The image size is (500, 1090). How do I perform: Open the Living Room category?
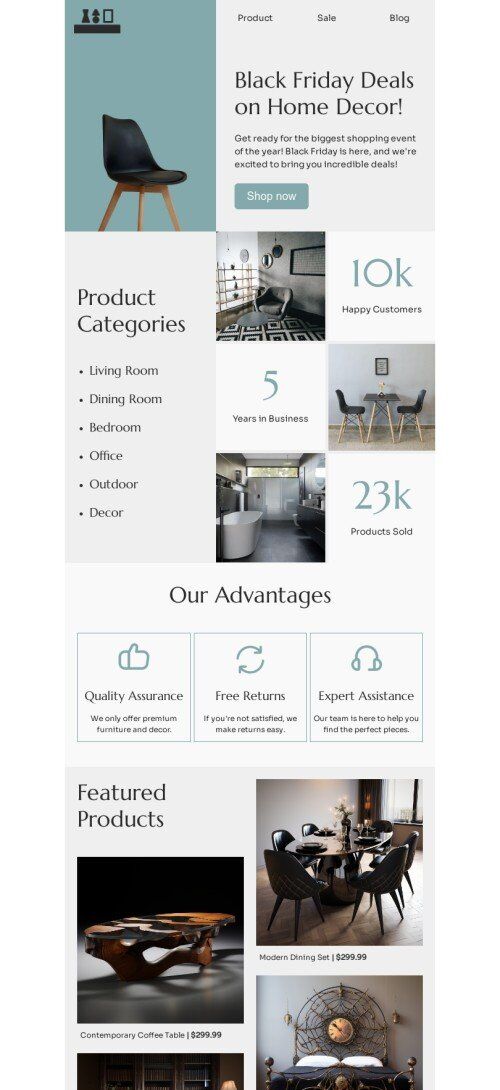pos(124,371)
